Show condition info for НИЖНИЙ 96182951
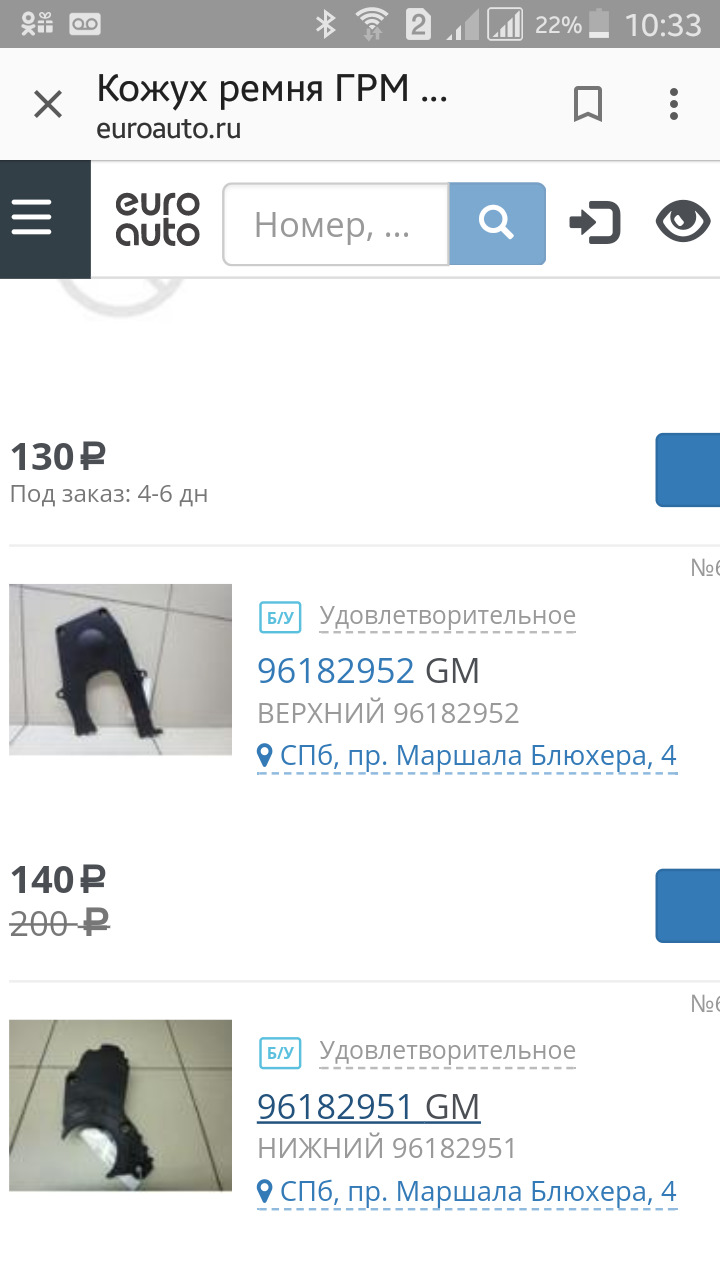Viewport: 720px width, 1280px height. 447,1051
